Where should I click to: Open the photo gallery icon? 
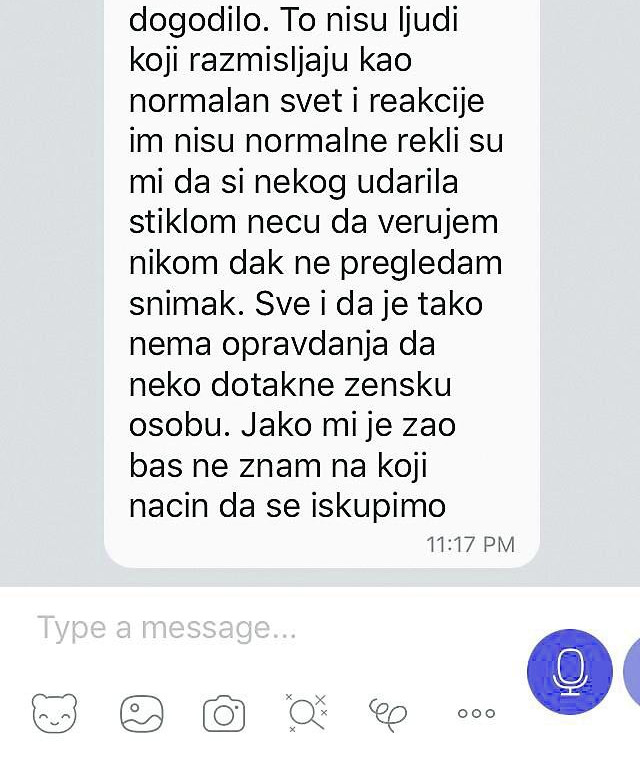click(141, 714)
